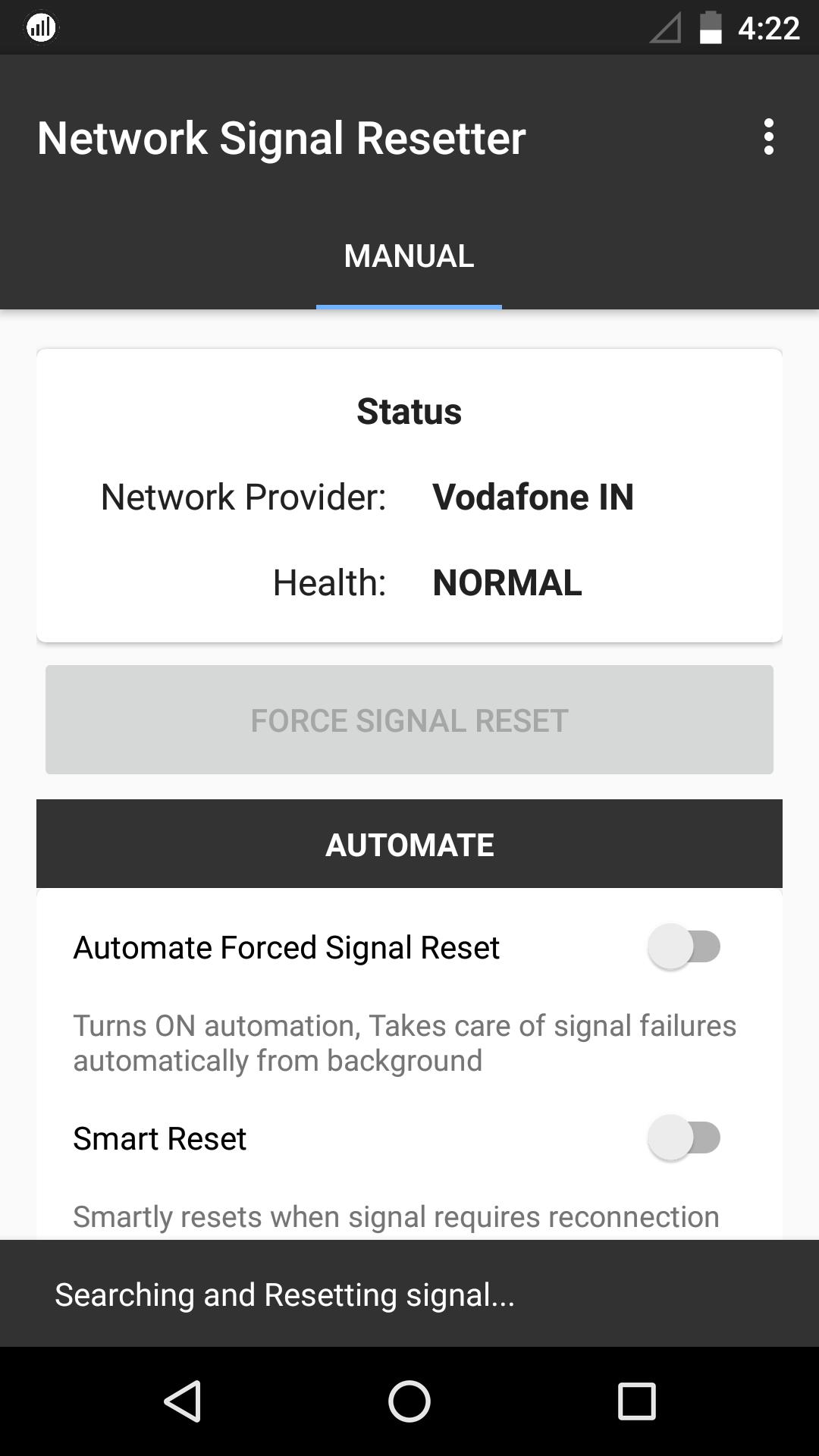
Task: Tap the blue tab indicator under MANUAL
Action: pos(409,305)
